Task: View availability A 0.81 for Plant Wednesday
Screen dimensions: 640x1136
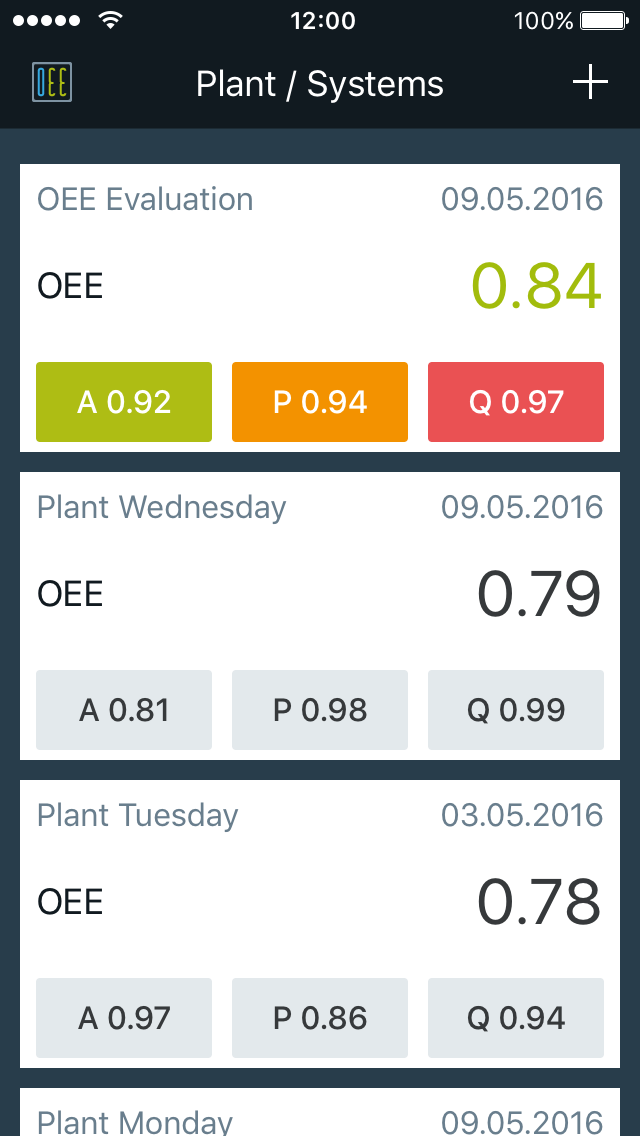Action: [x=124, y=710]
